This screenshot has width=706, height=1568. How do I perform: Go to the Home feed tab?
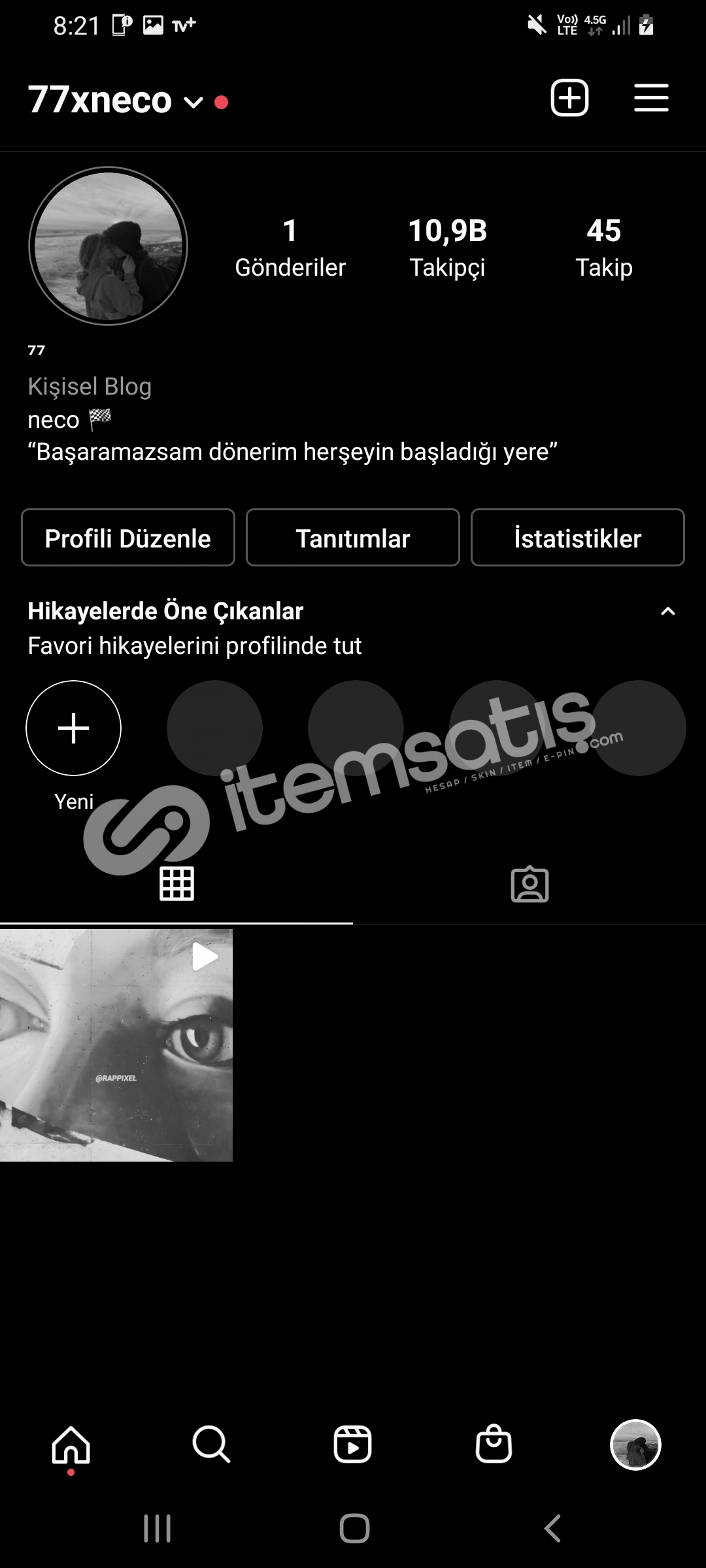point(71,1445)
